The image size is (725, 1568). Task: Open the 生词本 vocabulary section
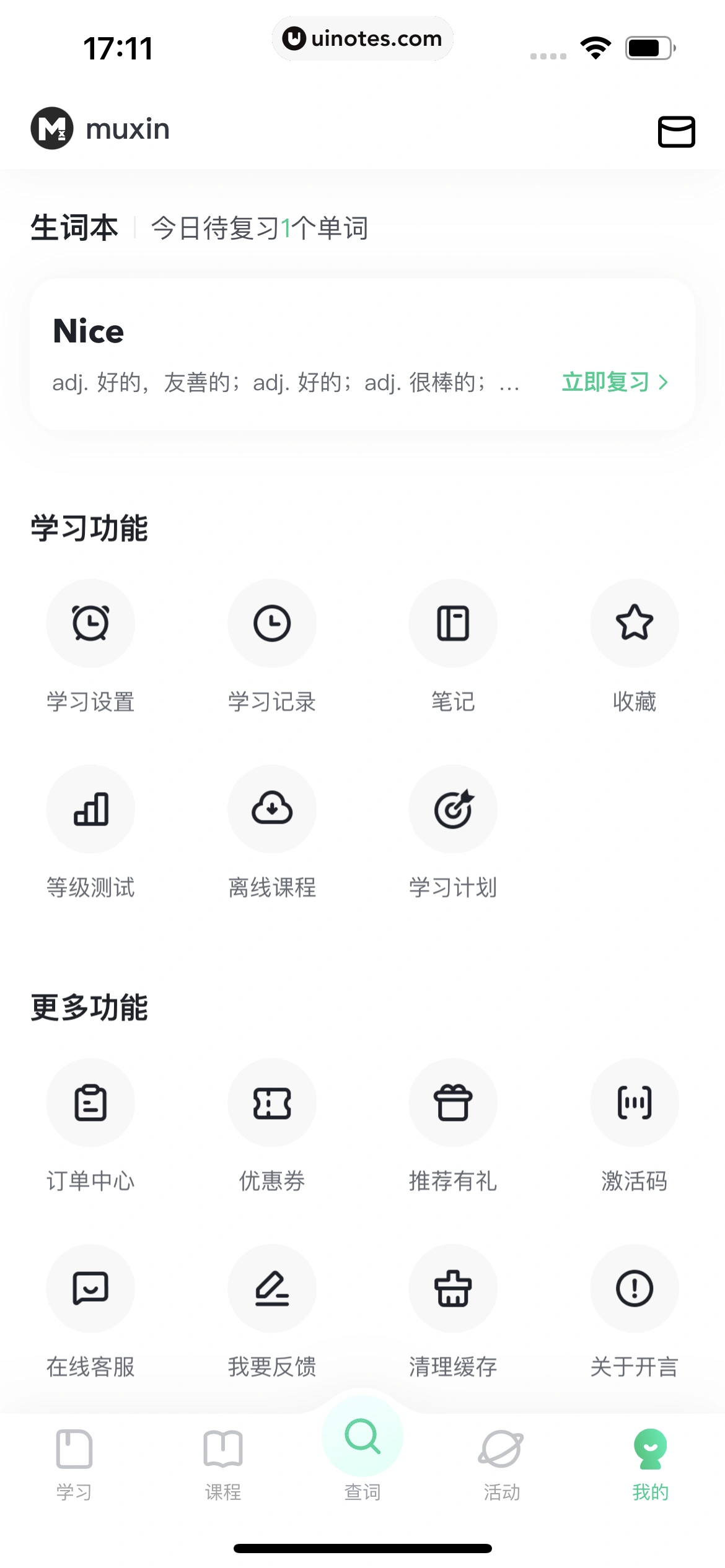pyautogui.click(x=74, y=227)
